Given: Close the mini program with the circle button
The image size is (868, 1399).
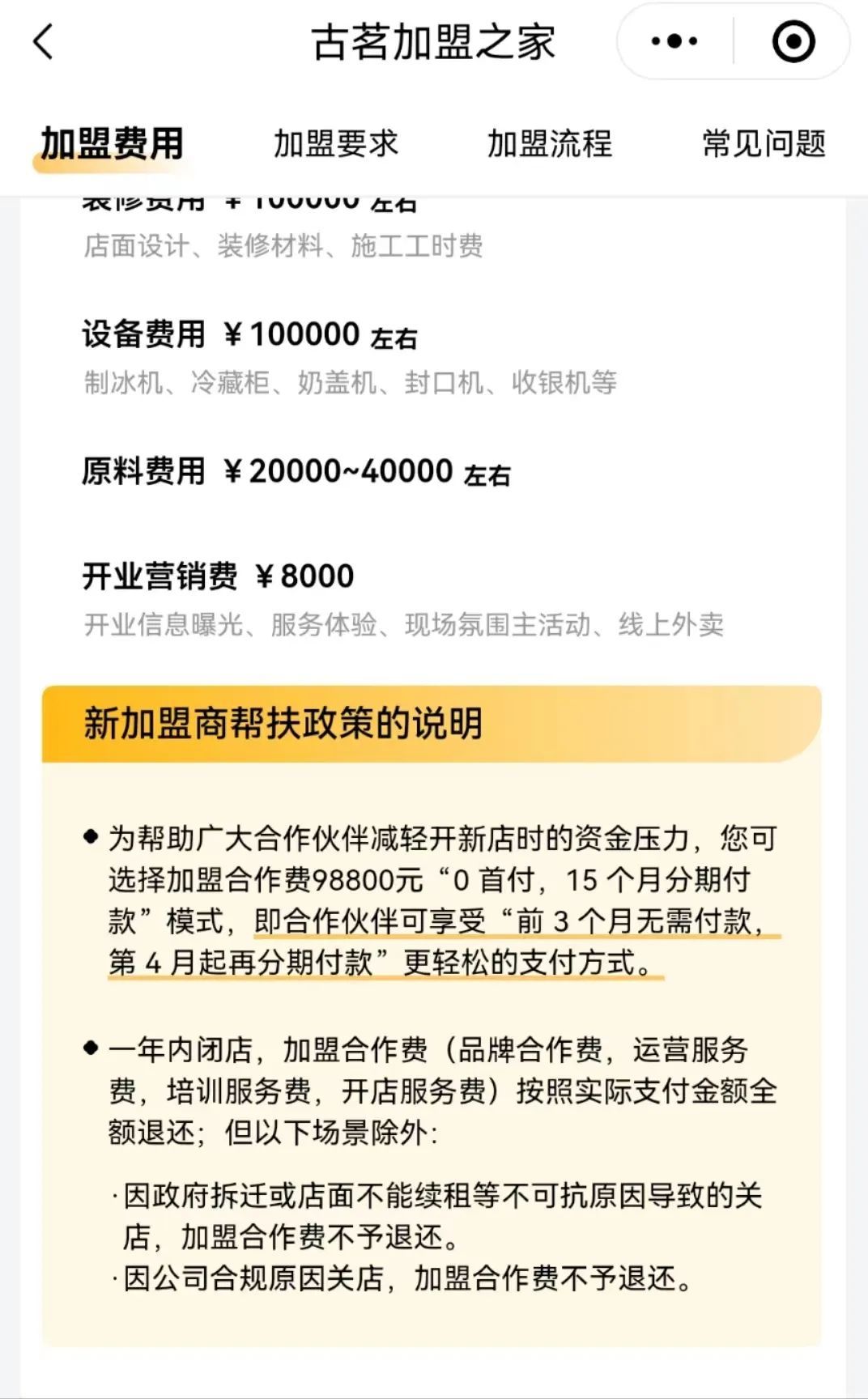Looking at the screenshot, I should pos(793,41).
